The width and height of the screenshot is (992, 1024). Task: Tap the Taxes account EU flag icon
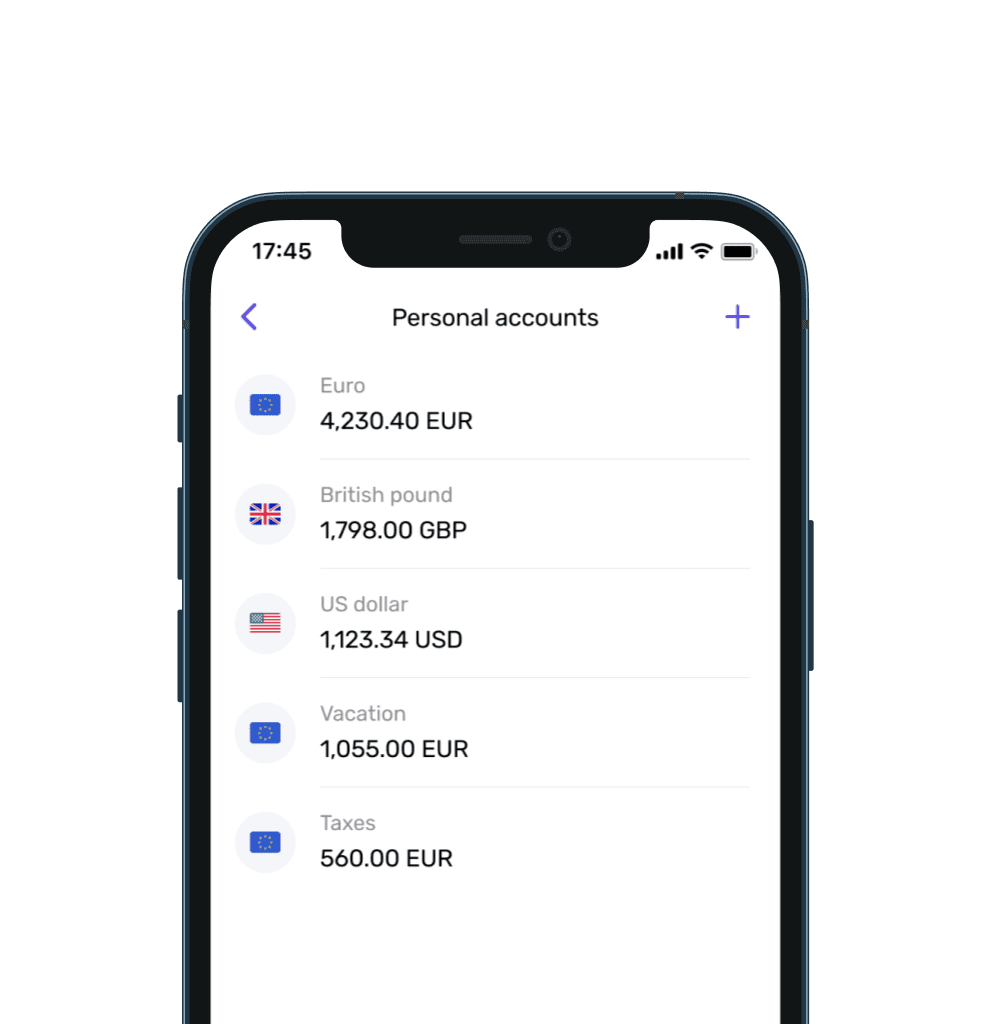point(265,842)
